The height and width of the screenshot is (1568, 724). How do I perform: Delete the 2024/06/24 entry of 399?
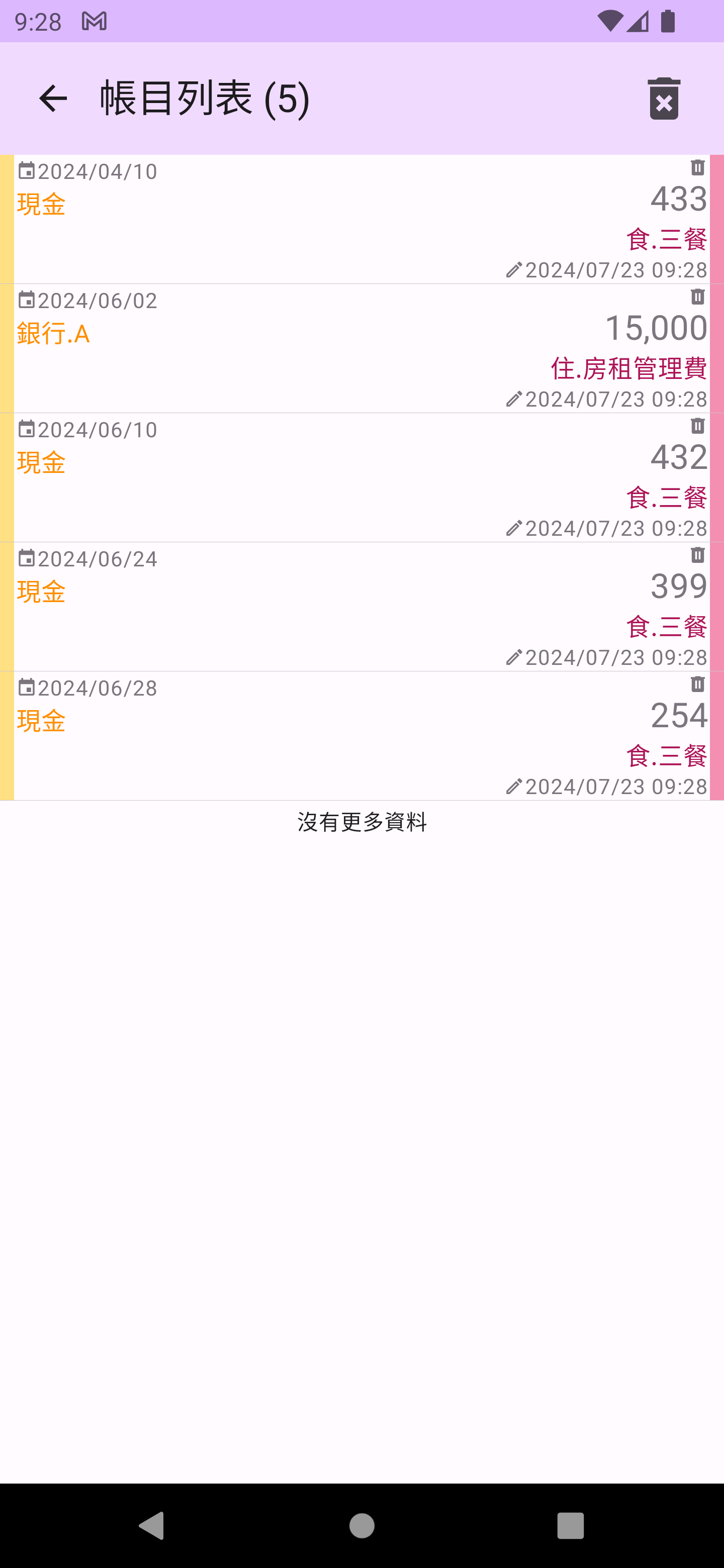698,554
